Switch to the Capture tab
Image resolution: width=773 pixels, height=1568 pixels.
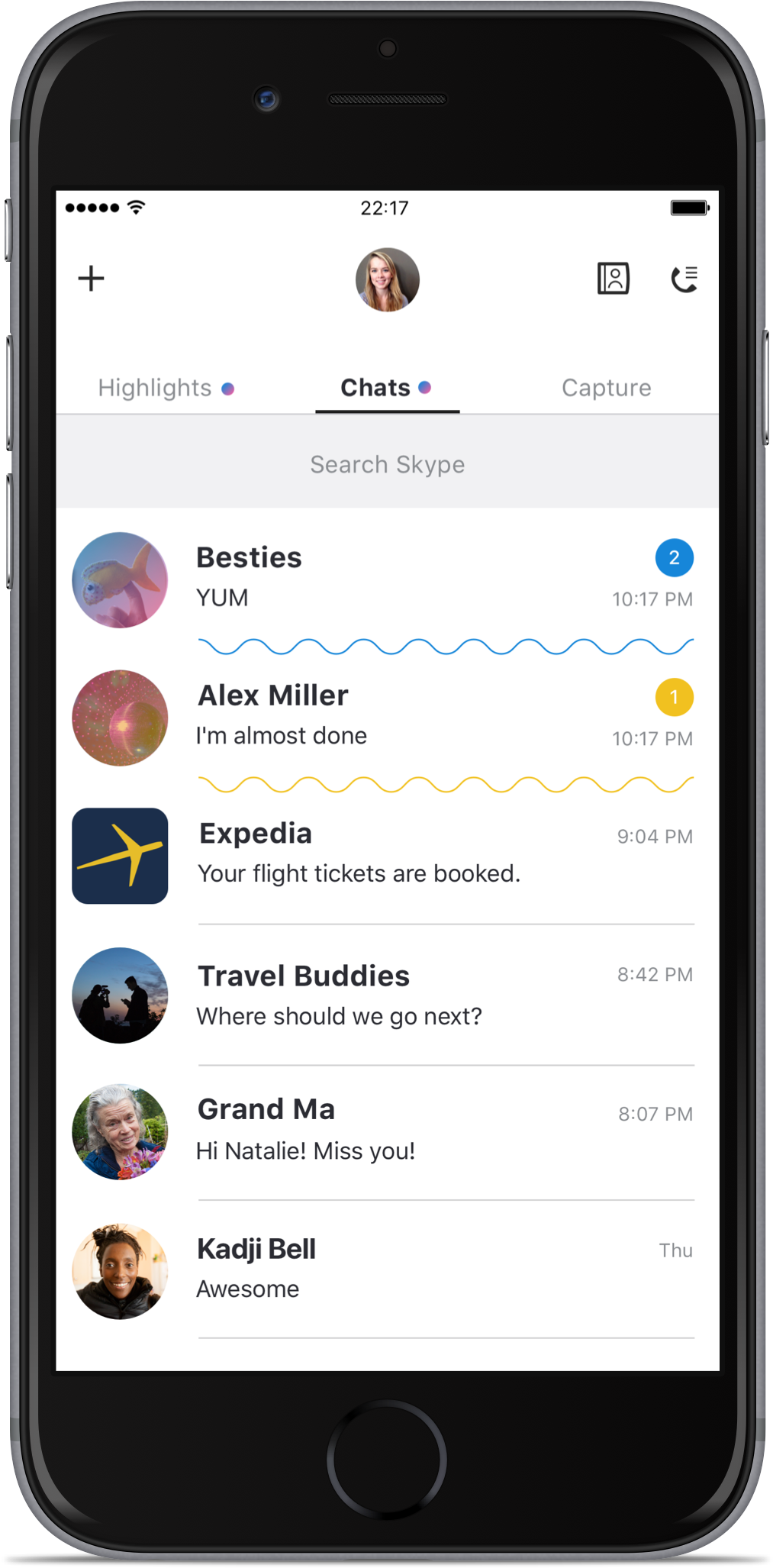607,388
